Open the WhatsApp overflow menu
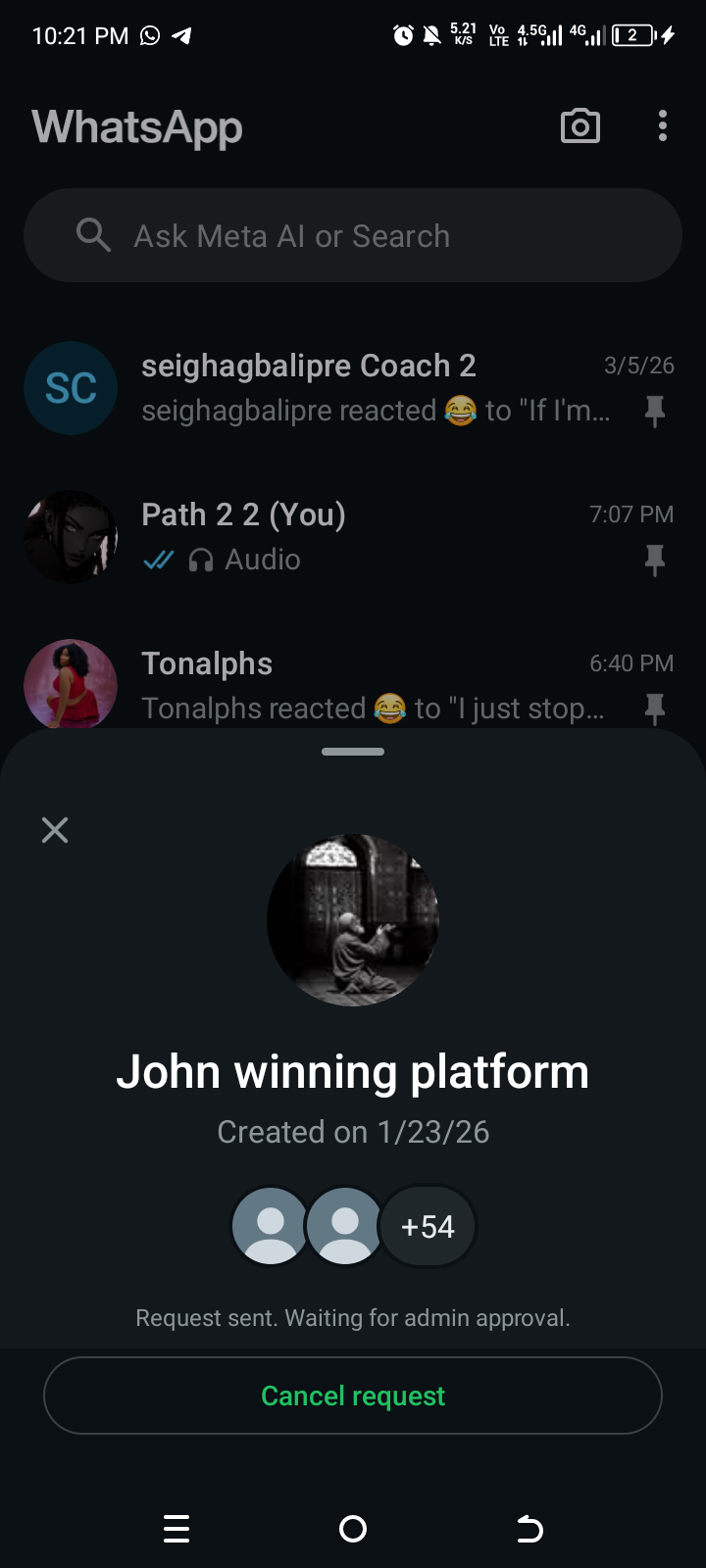The image size is (706, 1568). pos(663,126)
